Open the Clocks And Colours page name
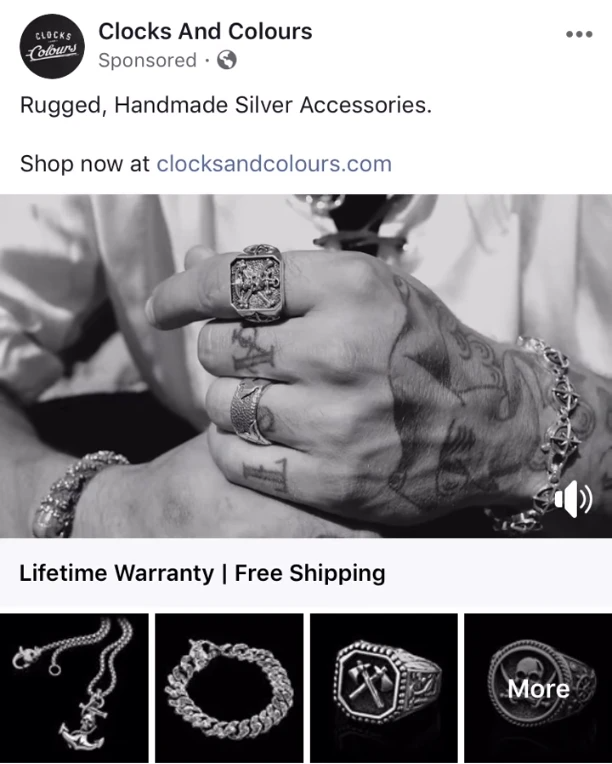The image size is (612, 764). 205,31
